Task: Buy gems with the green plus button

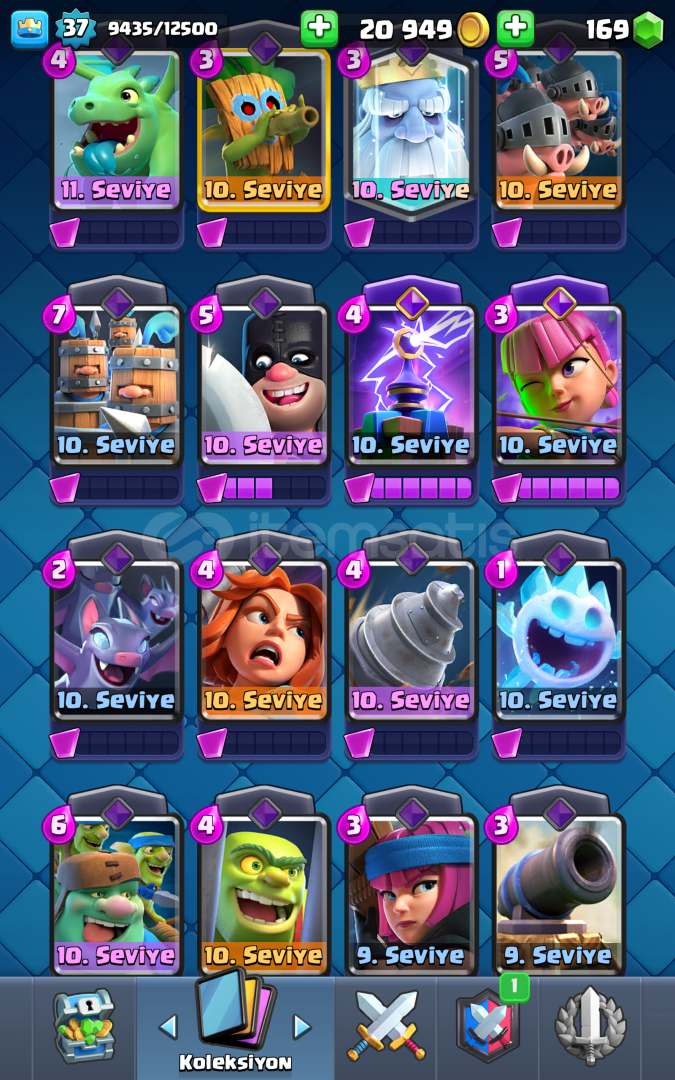Action: (x=516, y=28)
